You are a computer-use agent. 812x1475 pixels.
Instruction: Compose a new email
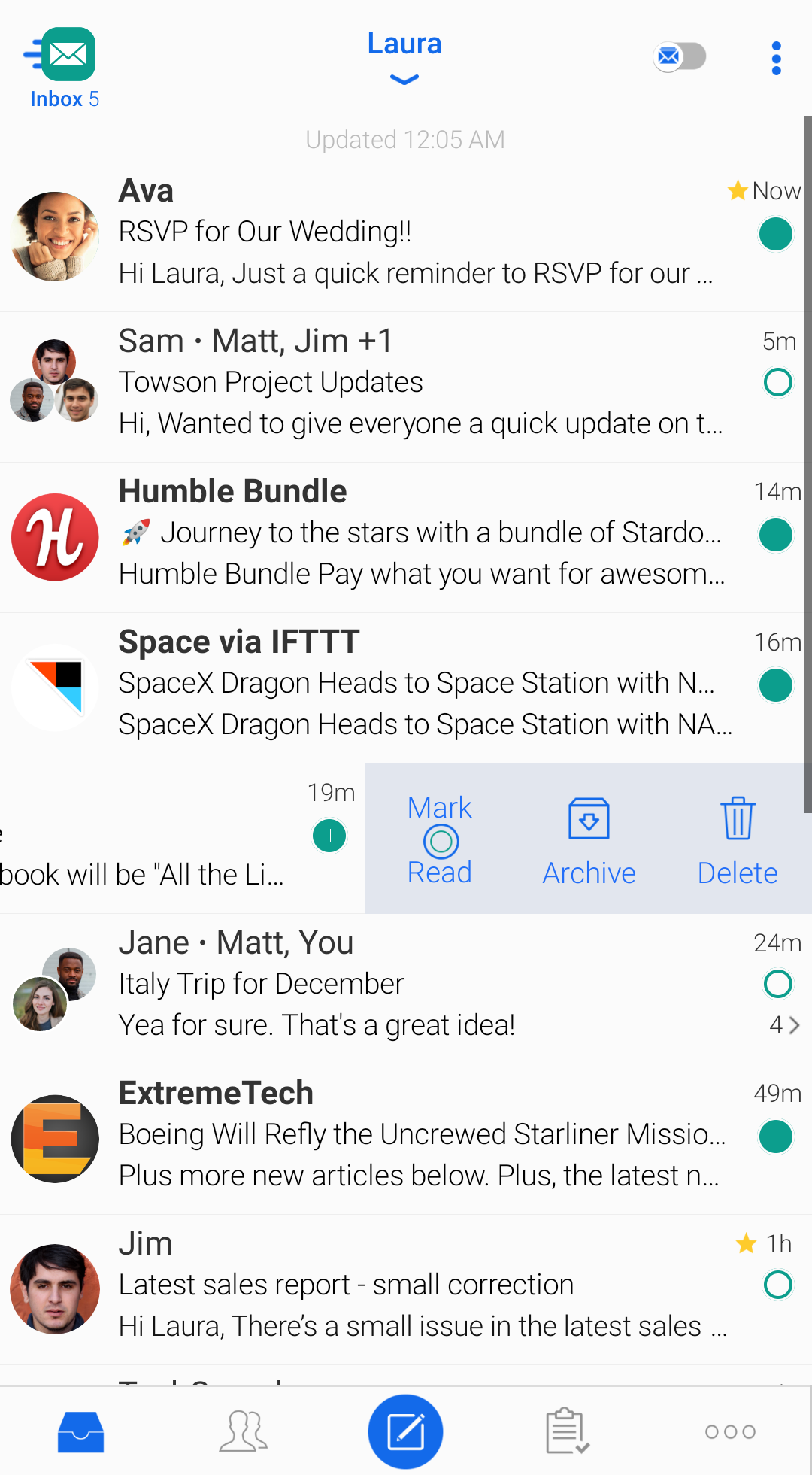click(405, 1431)
